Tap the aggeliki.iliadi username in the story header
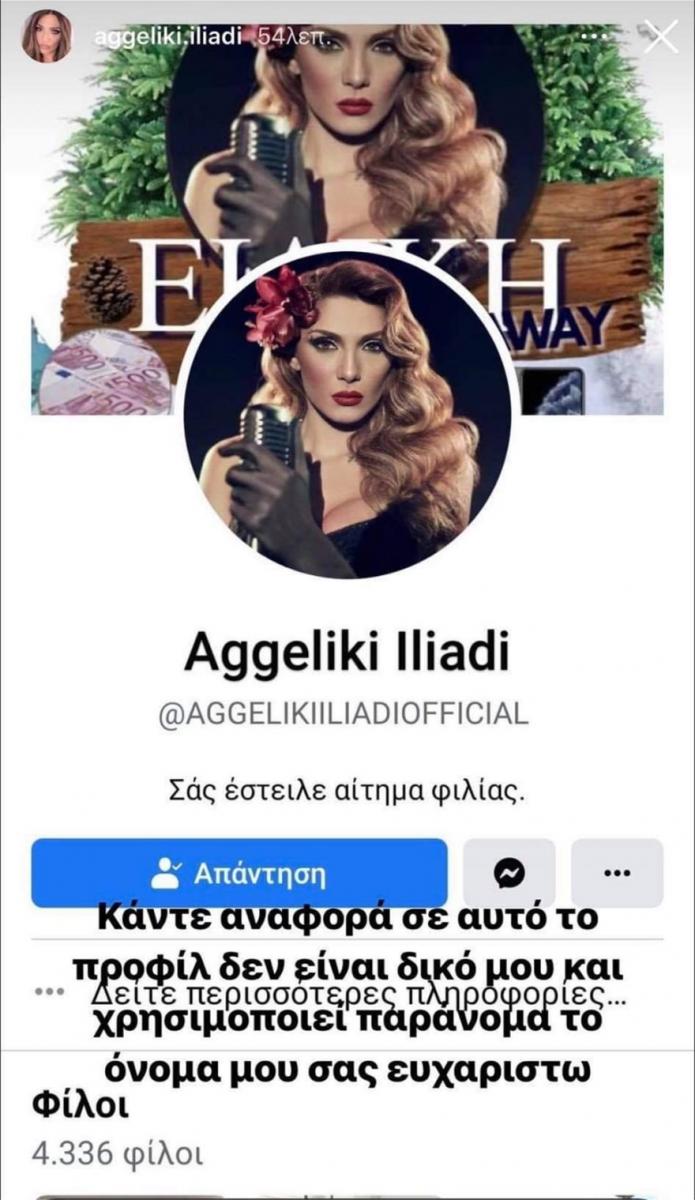 coord(168,37)
